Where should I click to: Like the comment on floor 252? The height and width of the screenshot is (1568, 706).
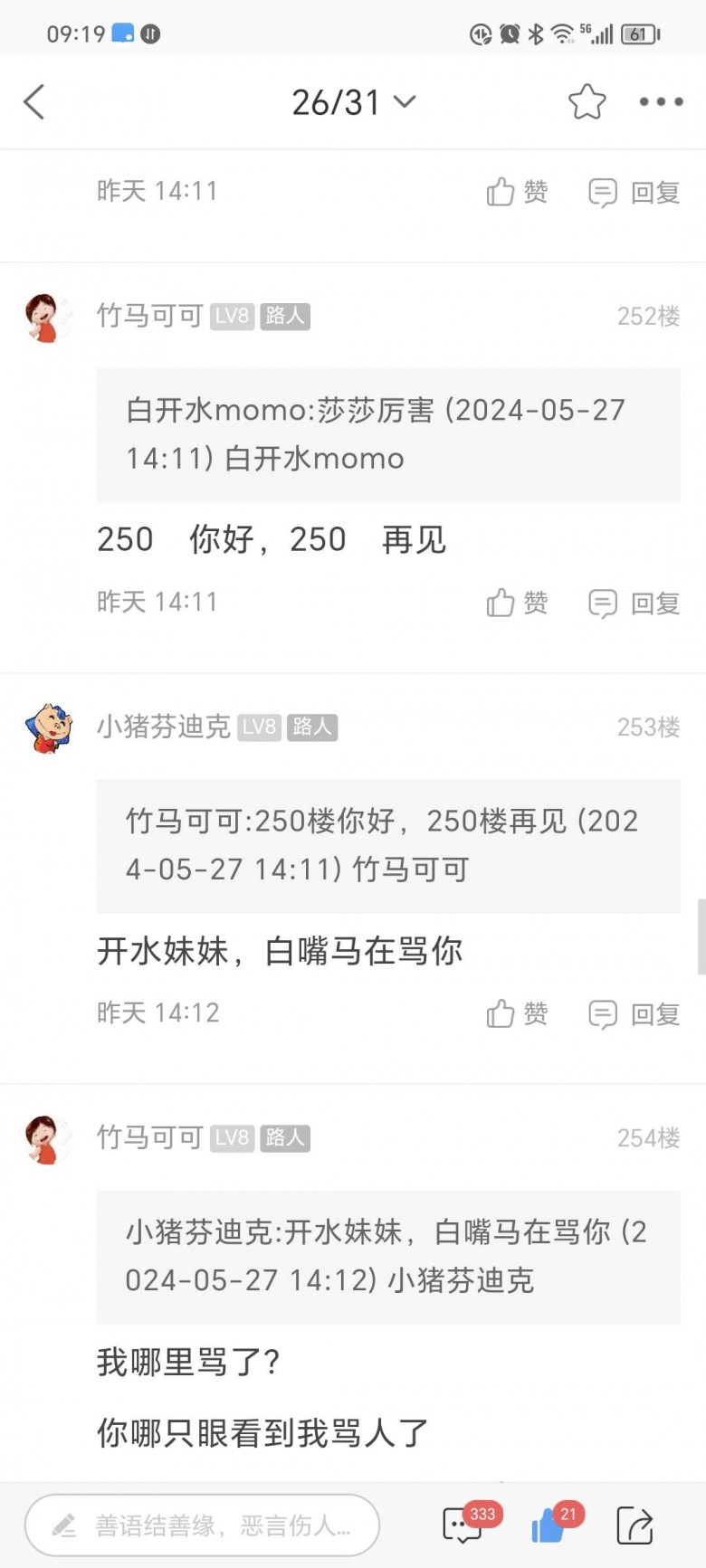click(517, 603)
